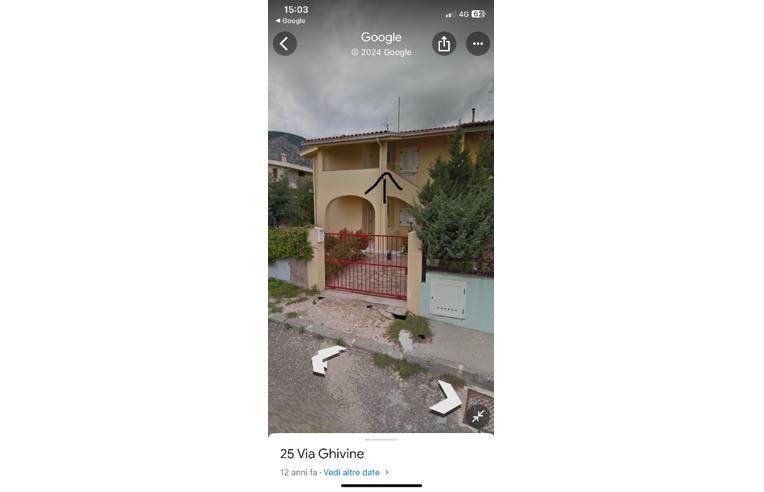This screenshot has height=492, width=764.
Task: Return to the previous Google app
Action: pos(291,20)
